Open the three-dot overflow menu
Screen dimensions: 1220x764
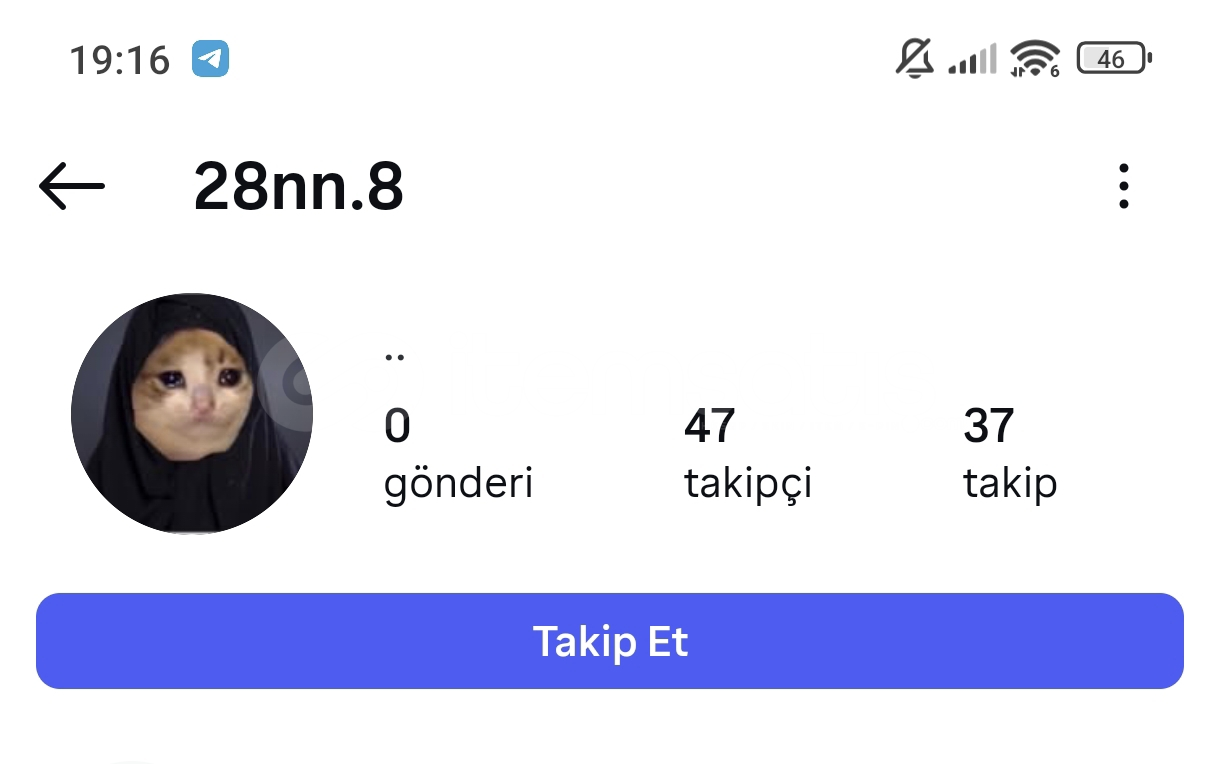[1124, 187]
